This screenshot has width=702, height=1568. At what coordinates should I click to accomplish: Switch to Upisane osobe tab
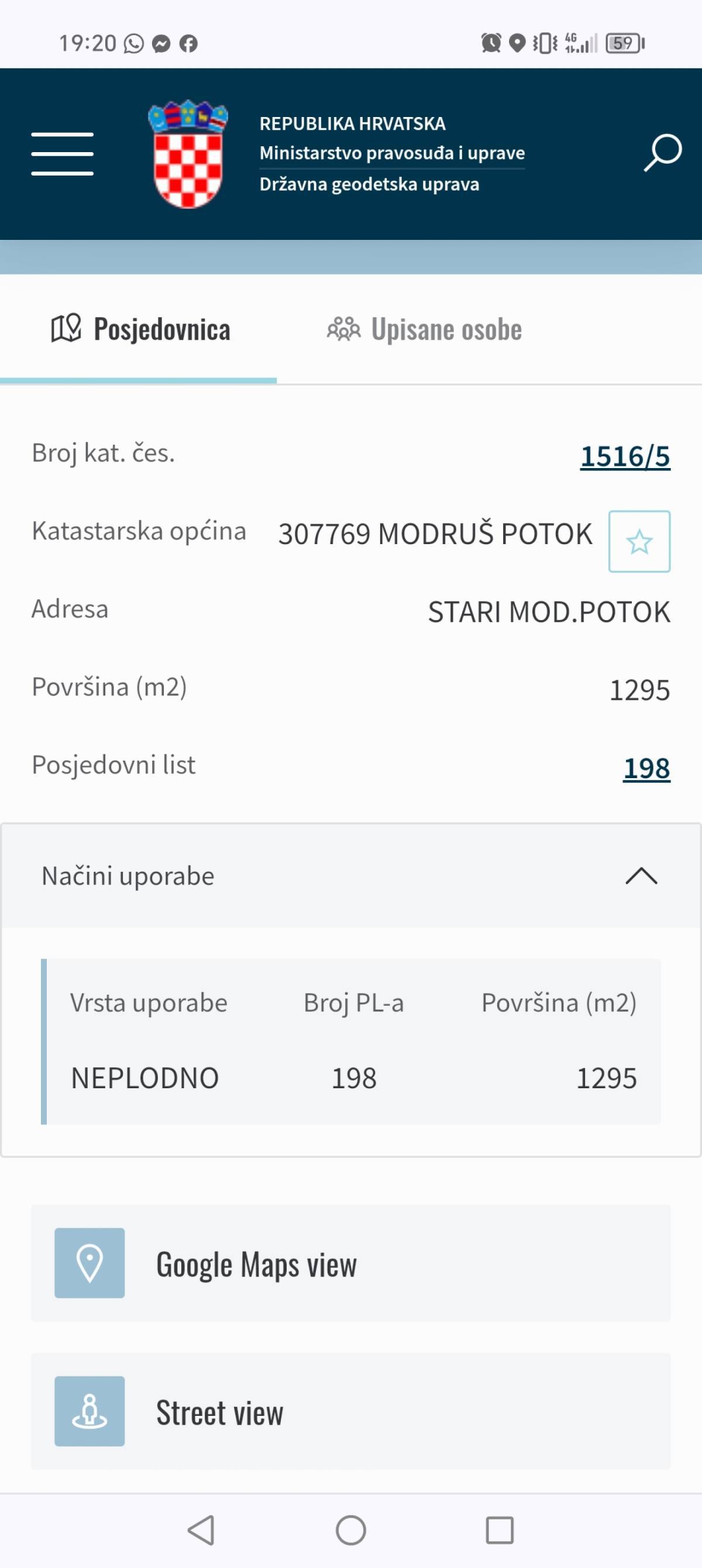pyautogui.click(x=424, y=329)
